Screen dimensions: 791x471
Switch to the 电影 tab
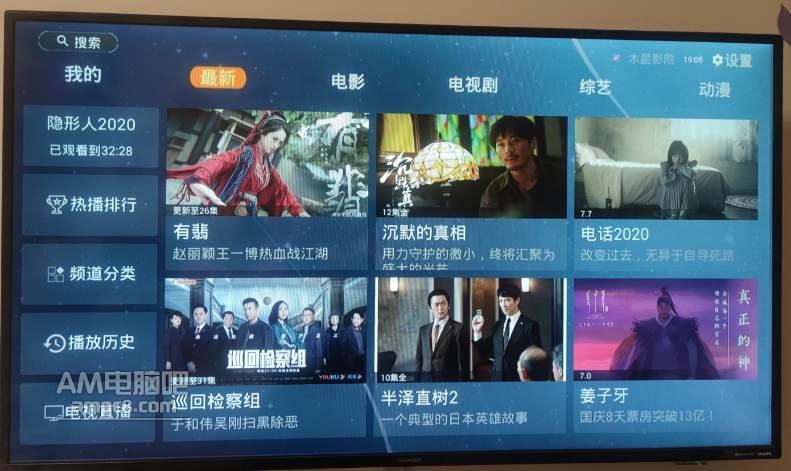click(348, 83)
